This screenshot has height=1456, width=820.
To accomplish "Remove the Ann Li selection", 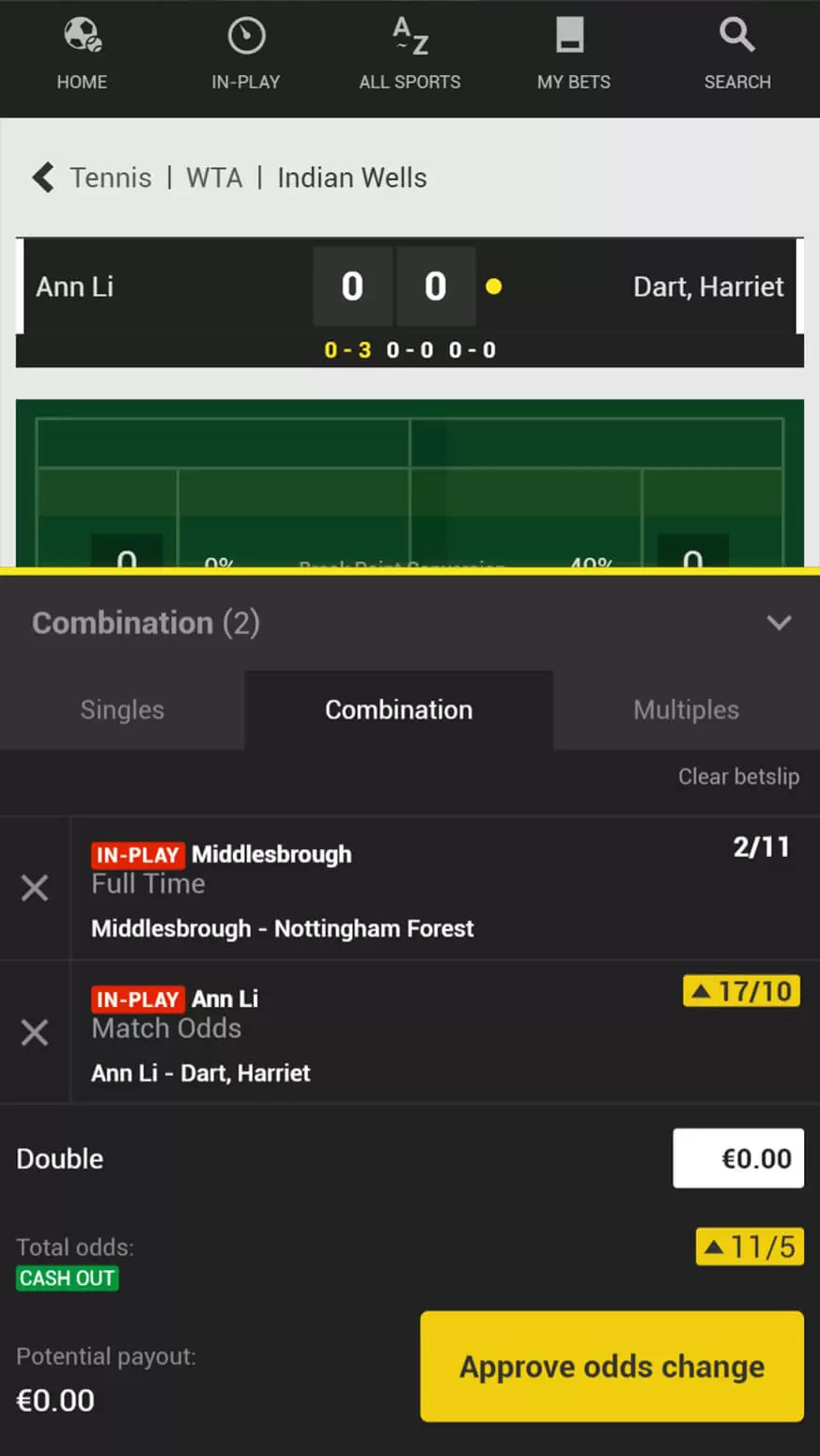I will pos(35,1032).
